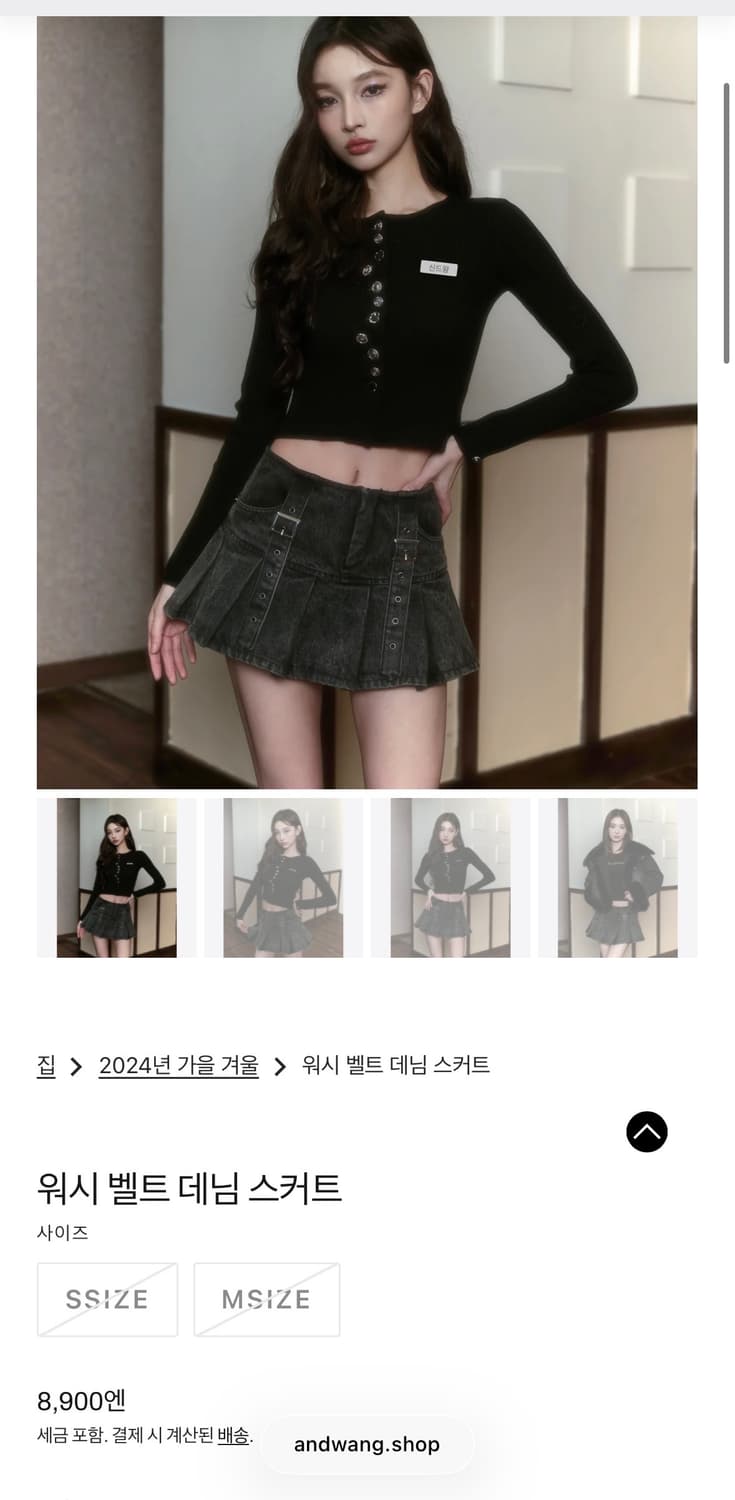Image resolution: width=735 pixels, height=1500 pixels.
Task: Click the 집 breadcrumb link
Action: click(x=45, y=1066)
